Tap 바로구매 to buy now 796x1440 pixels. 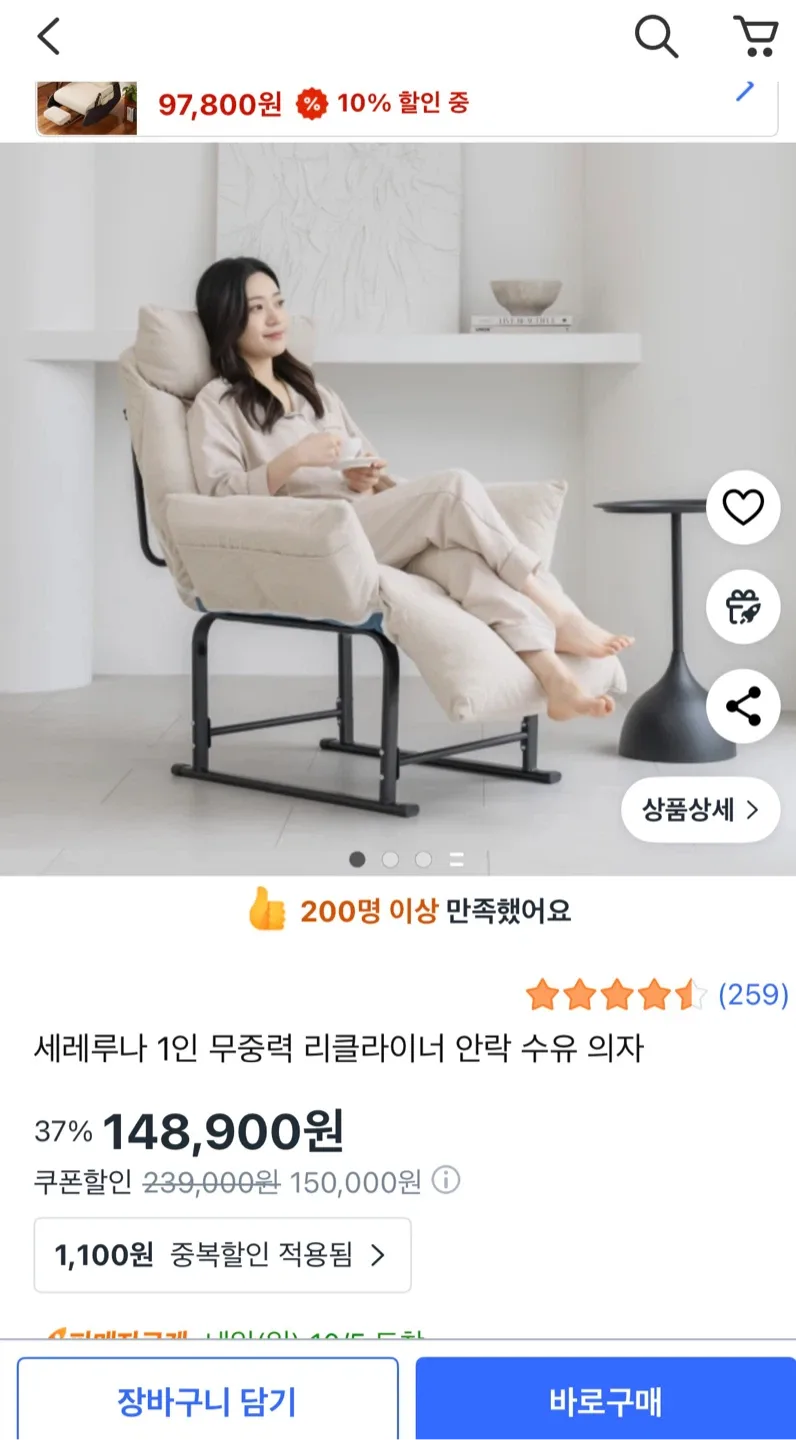605,1401
